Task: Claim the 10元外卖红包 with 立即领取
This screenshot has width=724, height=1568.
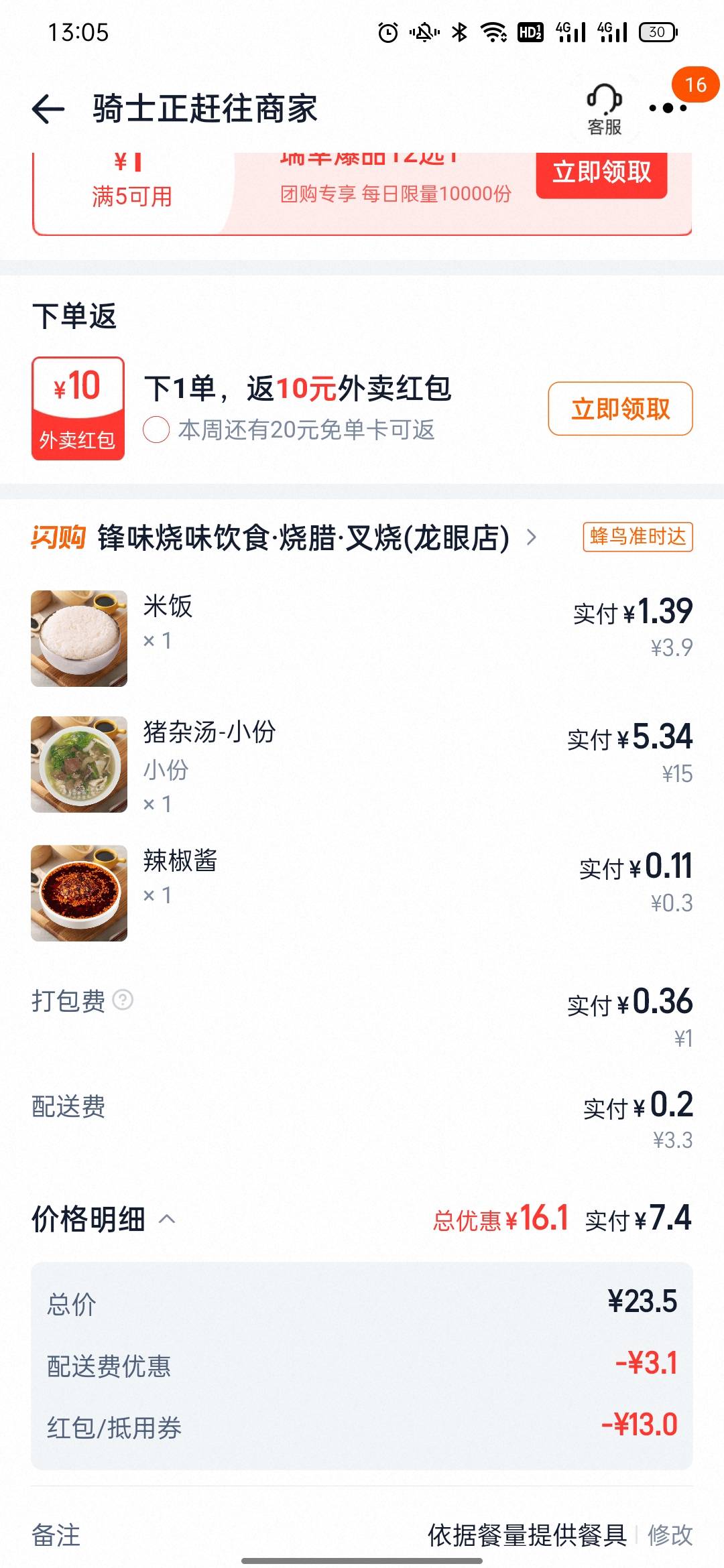Action: [x=620, y=409]
